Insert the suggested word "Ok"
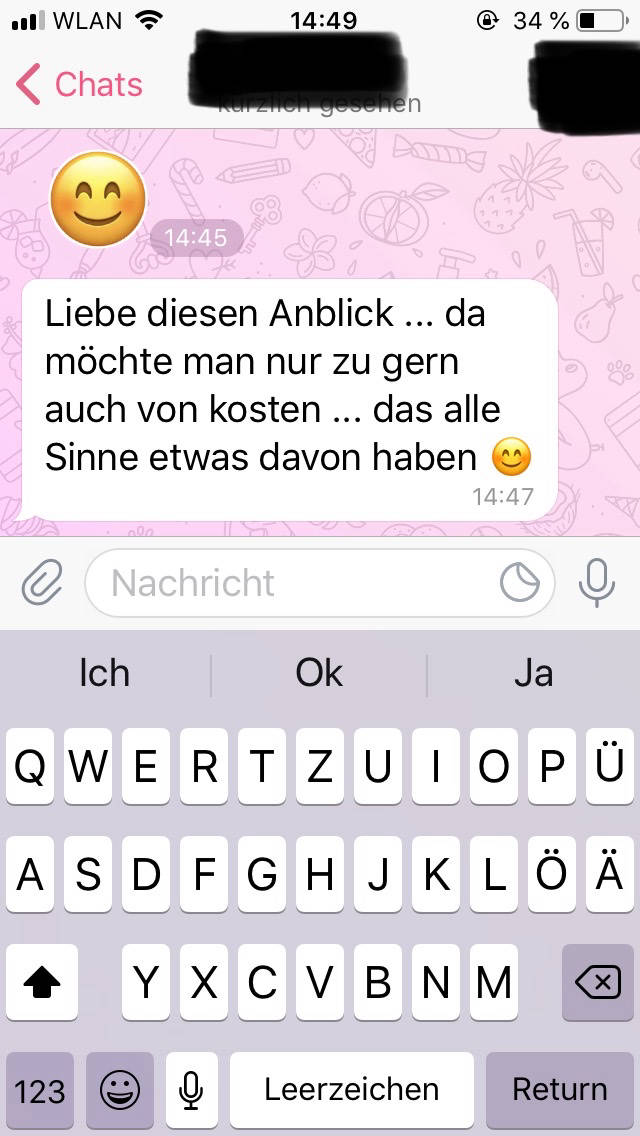This screenshot has height=1136, width=640. [319, 674]
